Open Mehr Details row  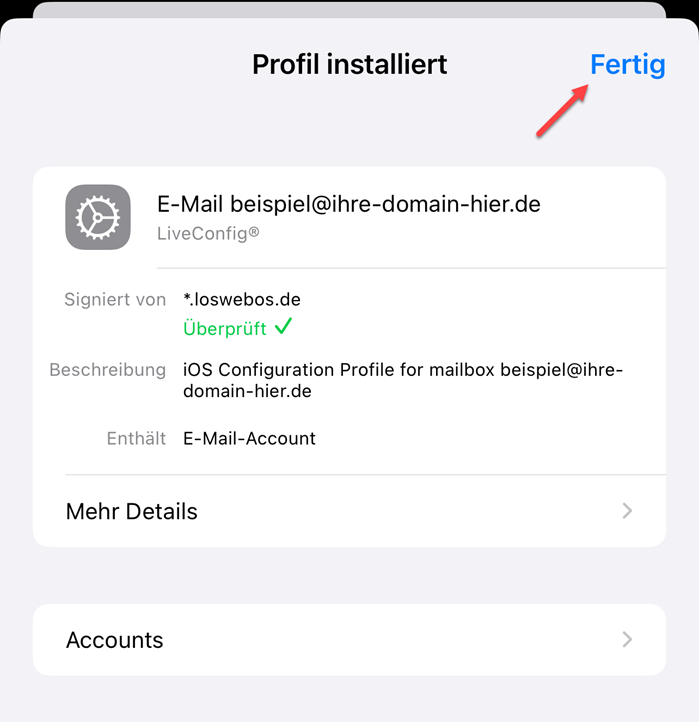[349, 511]
